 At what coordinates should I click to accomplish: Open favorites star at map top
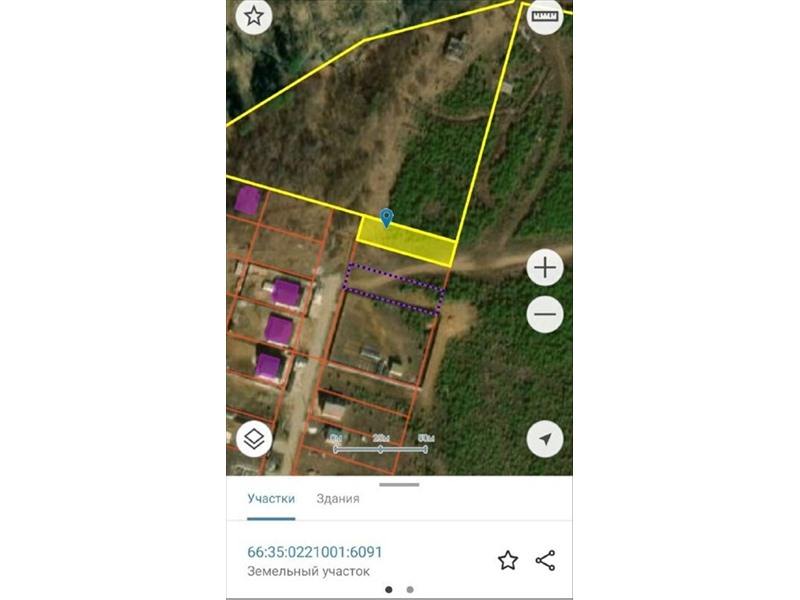[254, 16]
